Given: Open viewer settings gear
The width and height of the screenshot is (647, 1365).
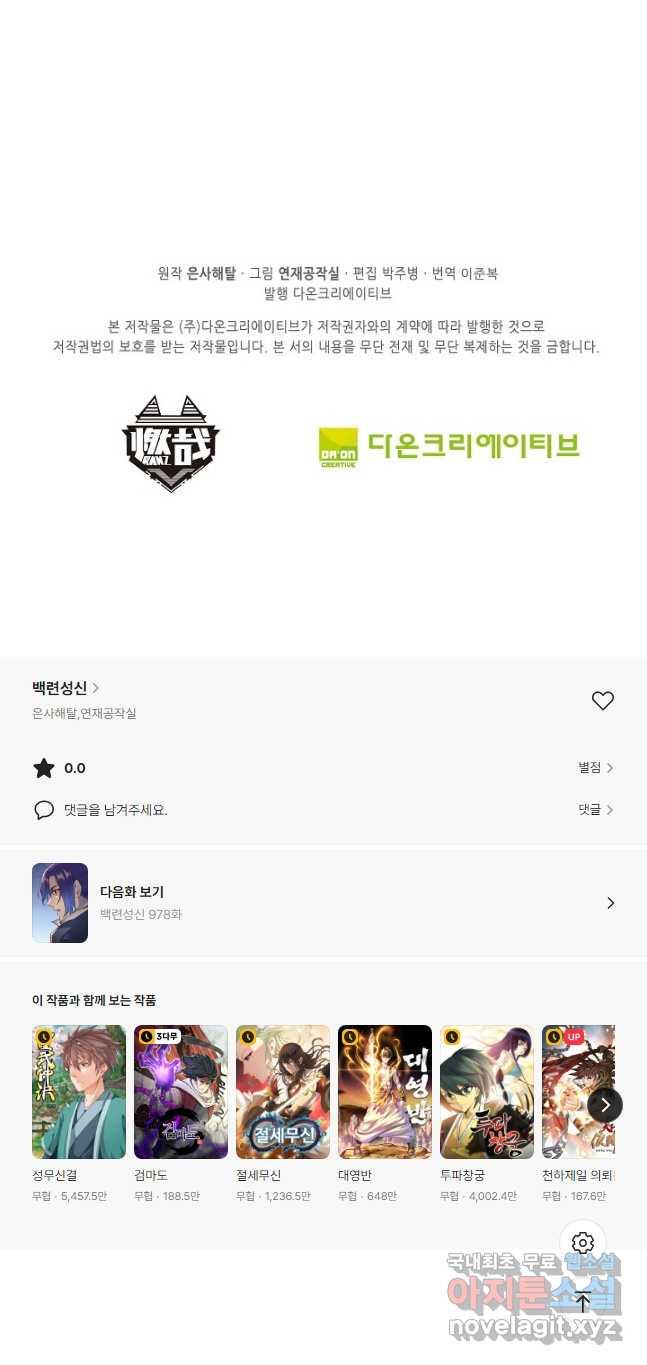Looking at the screenshot, I should point(583,1243).
